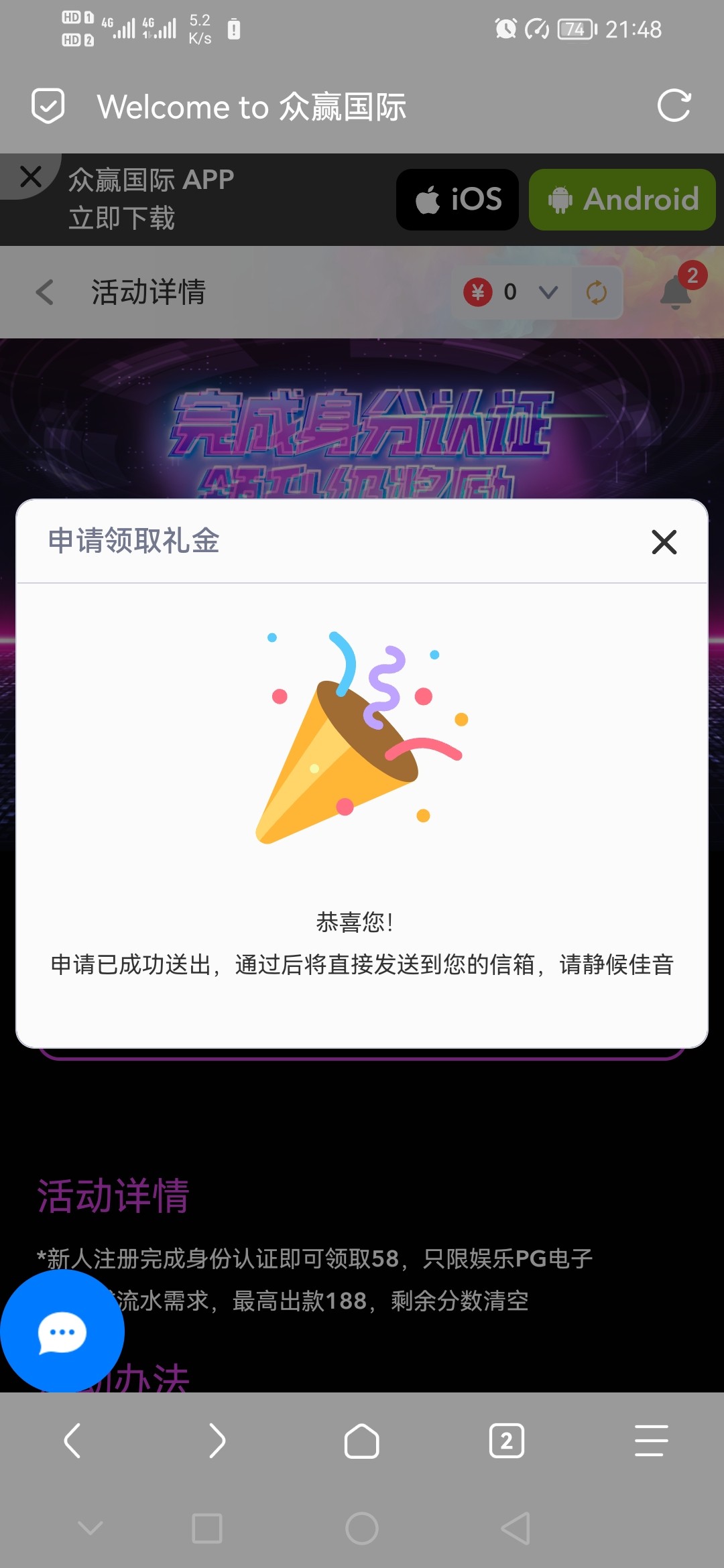Open the browser home page

[x=362, y=1441]
